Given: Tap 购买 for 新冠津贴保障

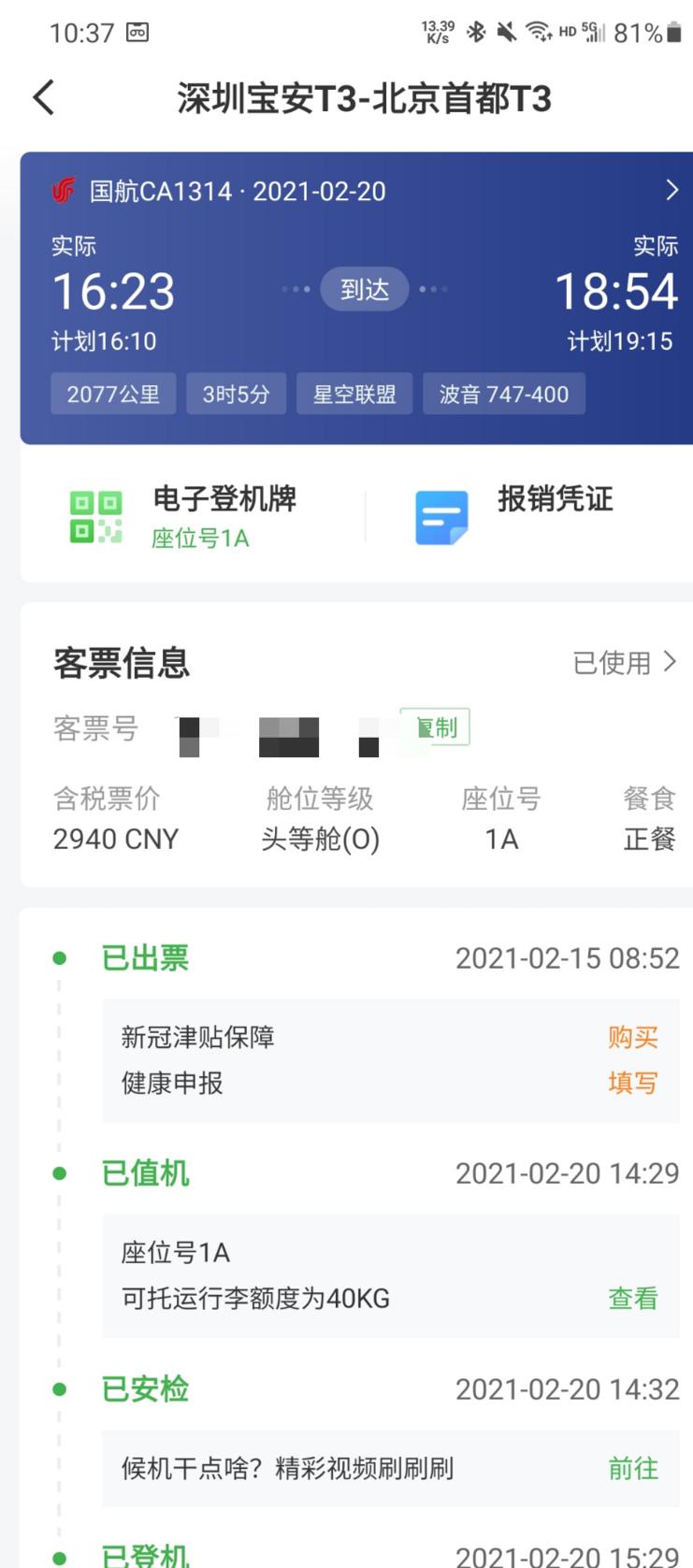Looking at the screenshot, I should click(632, 1037).
